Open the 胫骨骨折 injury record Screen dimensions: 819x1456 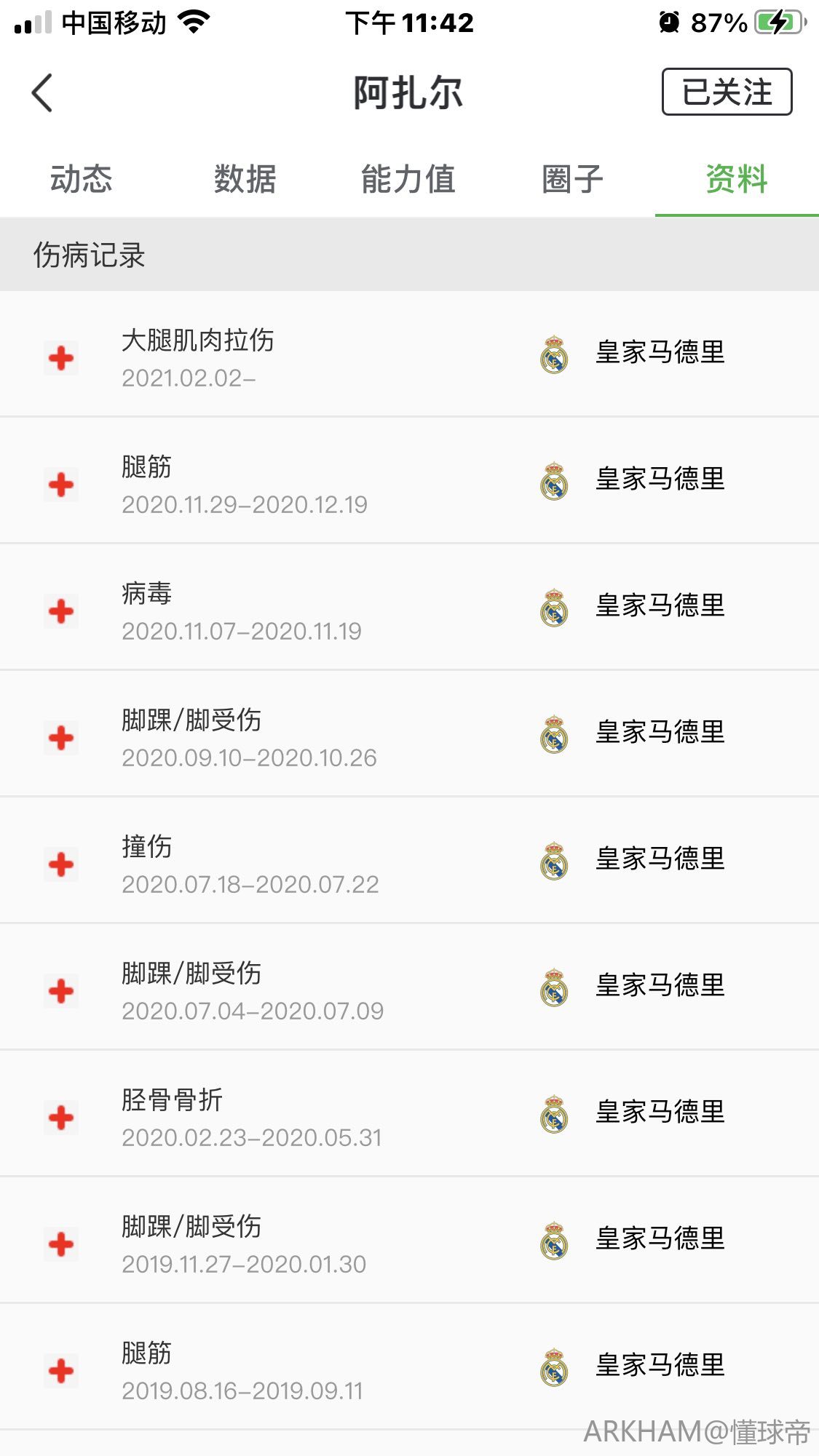[x=409, y=1114]
